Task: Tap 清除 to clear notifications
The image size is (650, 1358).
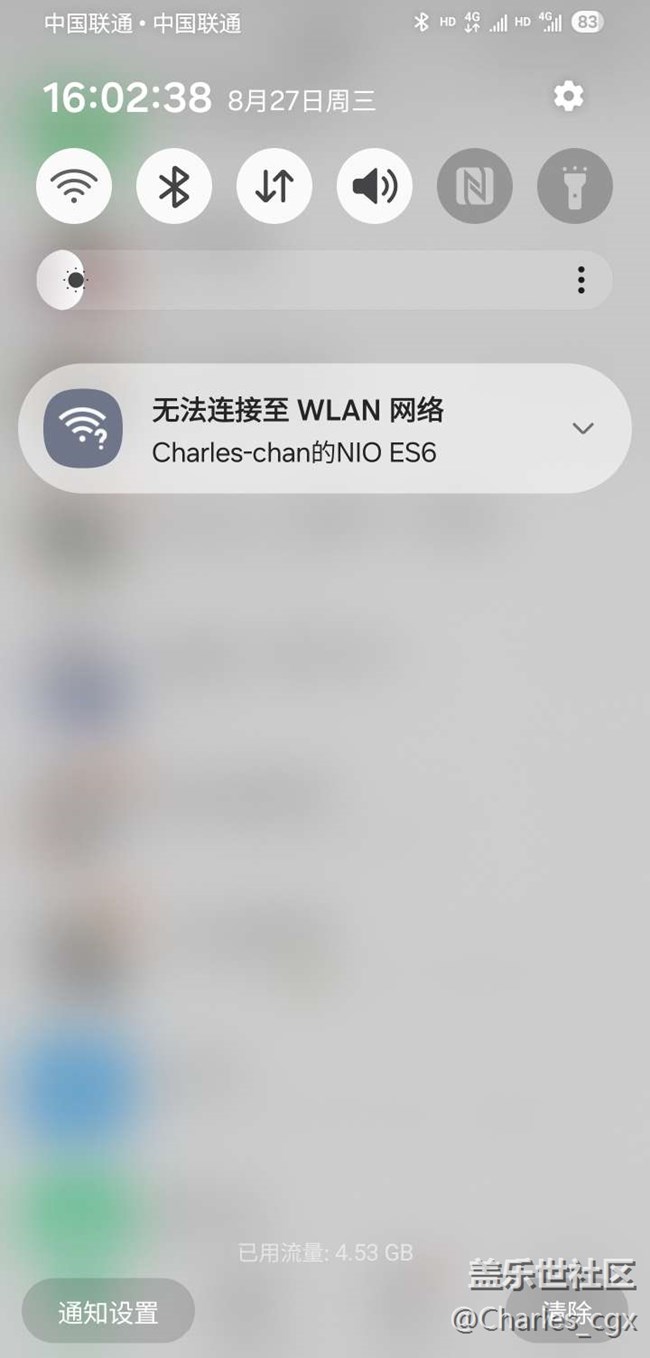Action: coord(568,1312)
